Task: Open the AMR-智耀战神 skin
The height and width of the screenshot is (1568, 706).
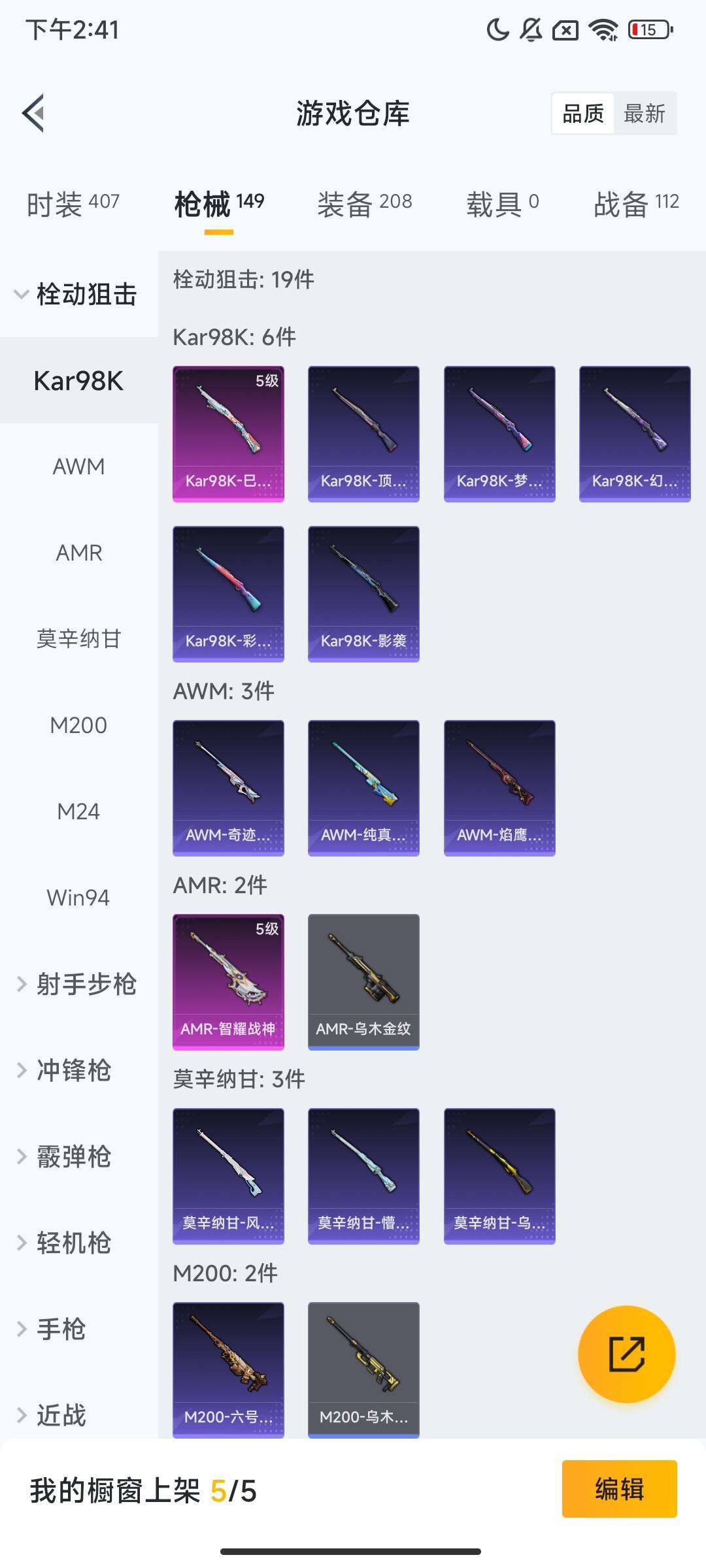Action: coord(228,981)
